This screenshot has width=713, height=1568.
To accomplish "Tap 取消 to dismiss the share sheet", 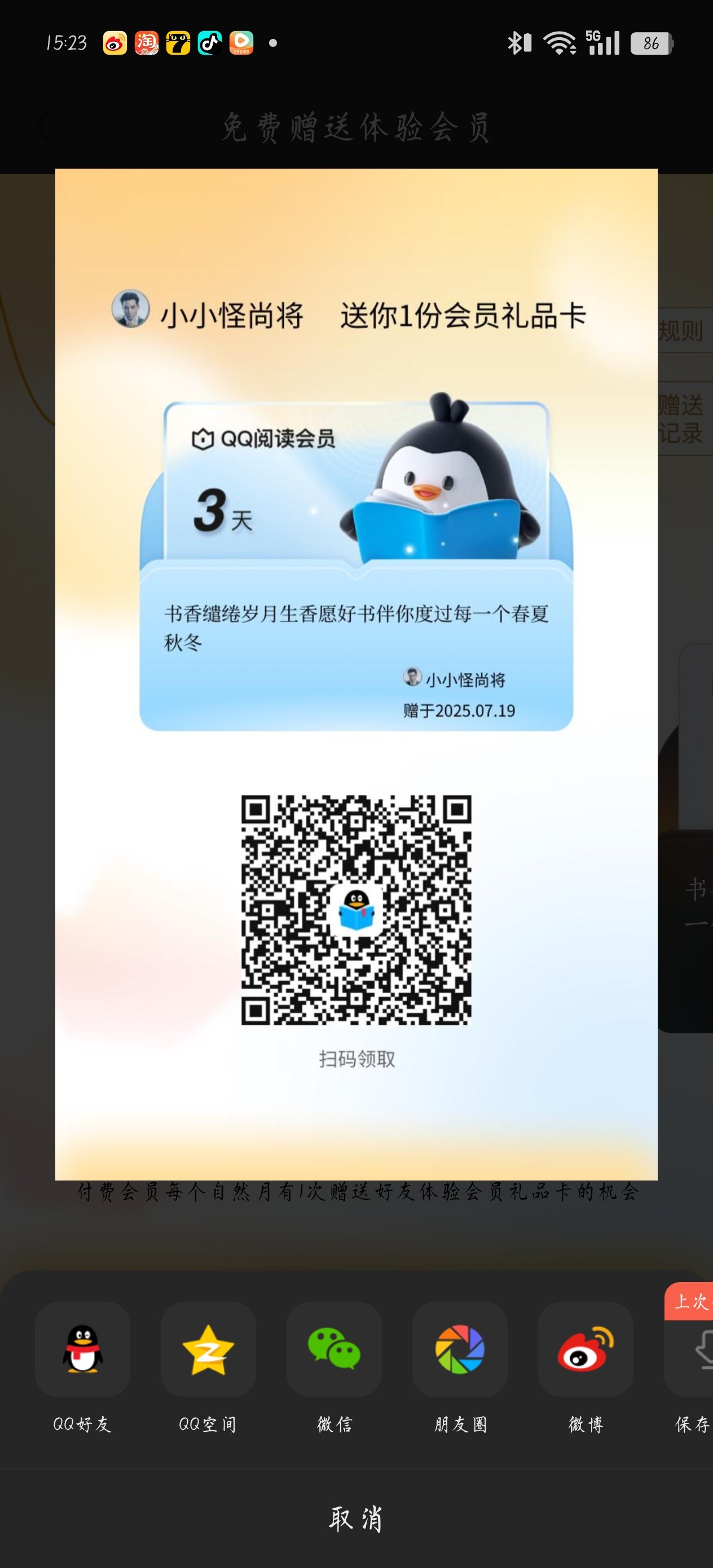I will click(x=356, y=1519).
